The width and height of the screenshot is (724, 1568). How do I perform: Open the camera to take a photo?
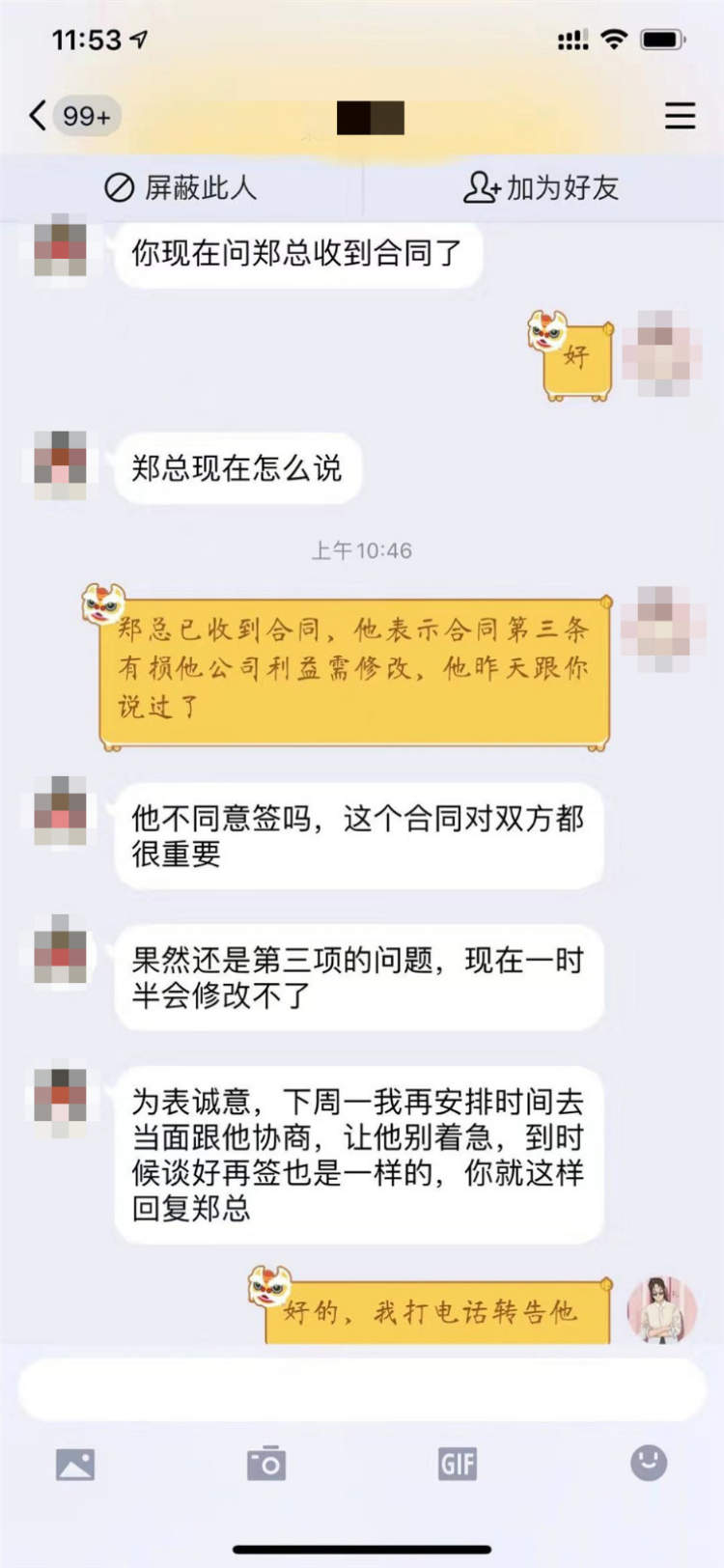266,1464
